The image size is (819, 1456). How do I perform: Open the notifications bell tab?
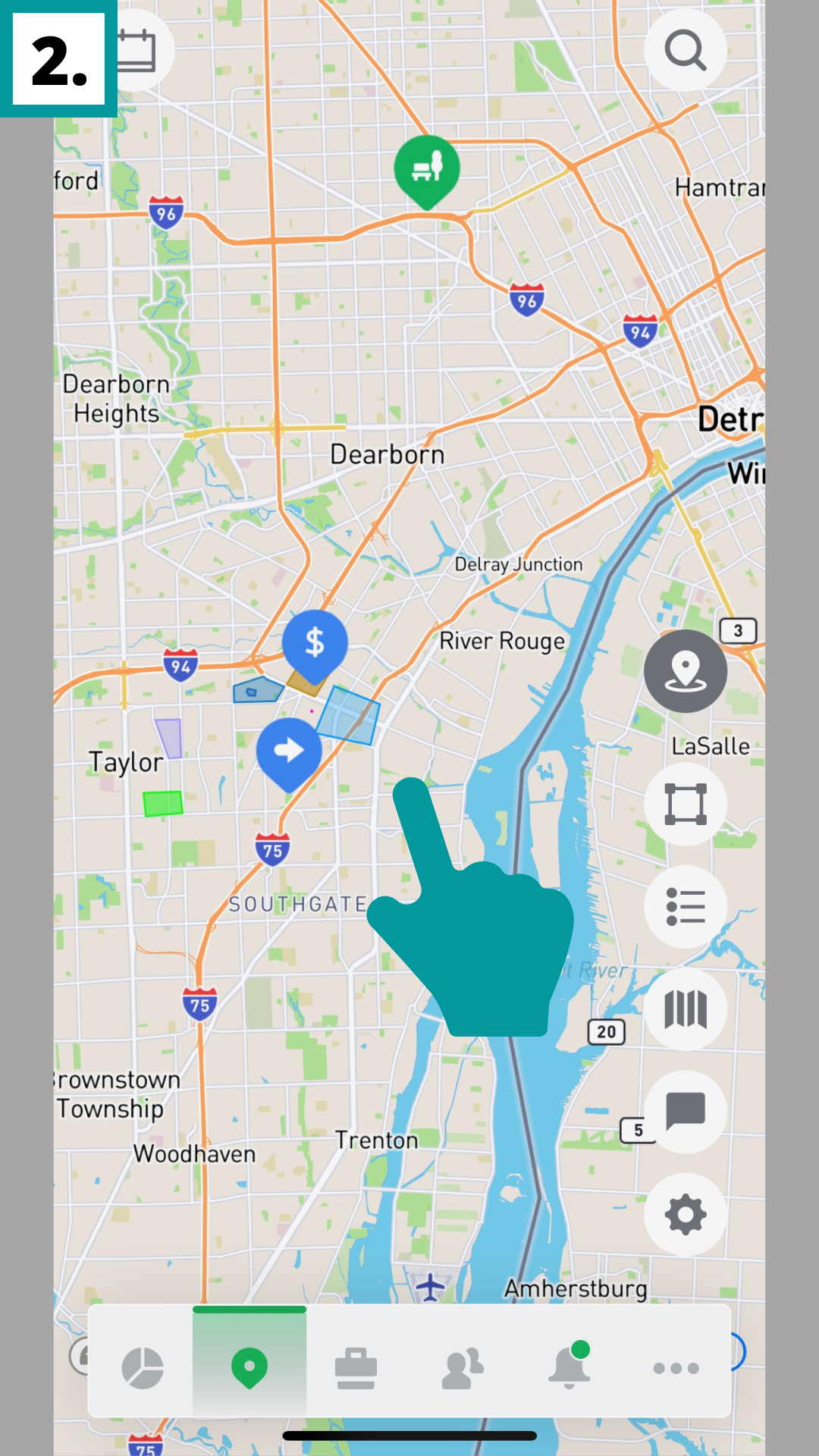click(569, 1368)
